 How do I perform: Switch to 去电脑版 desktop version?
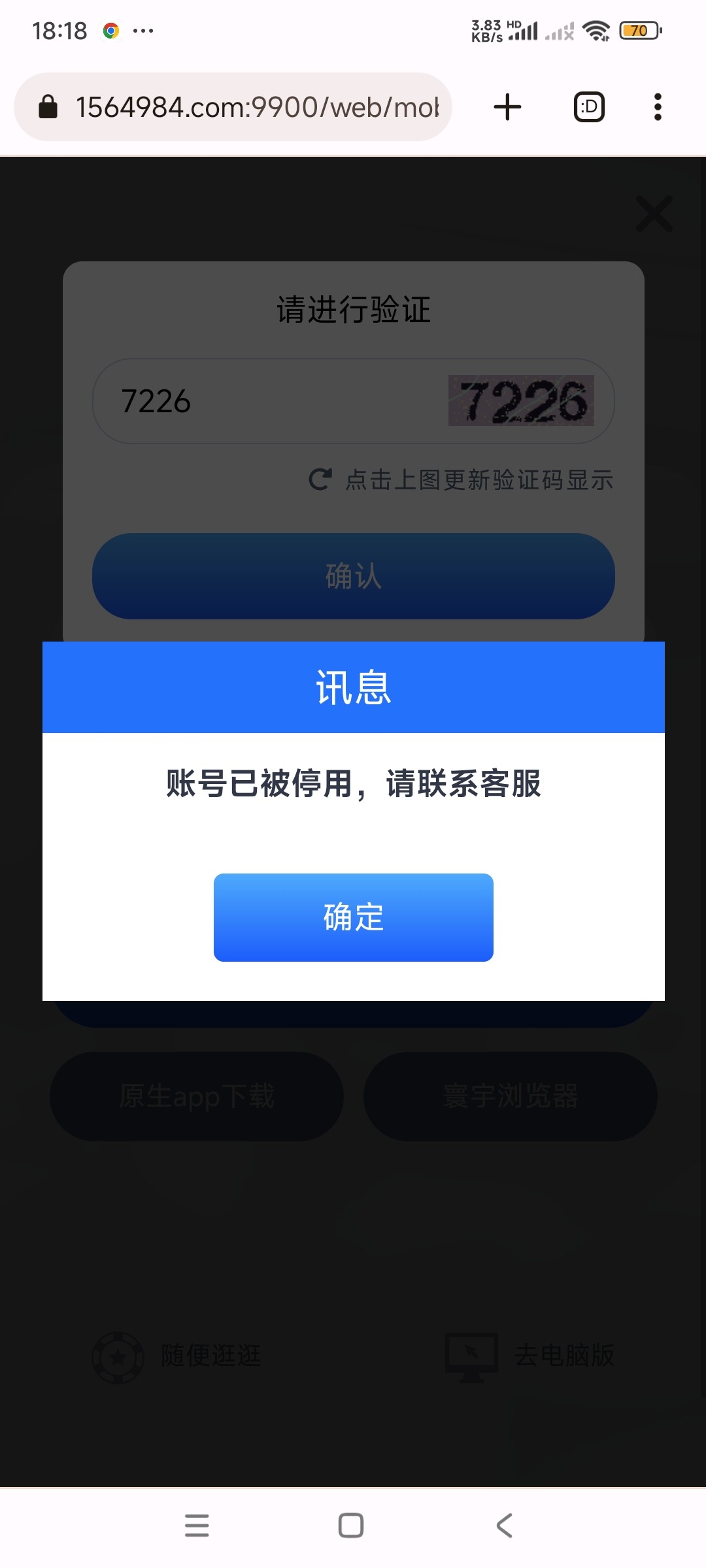[x=529, y=1356]
